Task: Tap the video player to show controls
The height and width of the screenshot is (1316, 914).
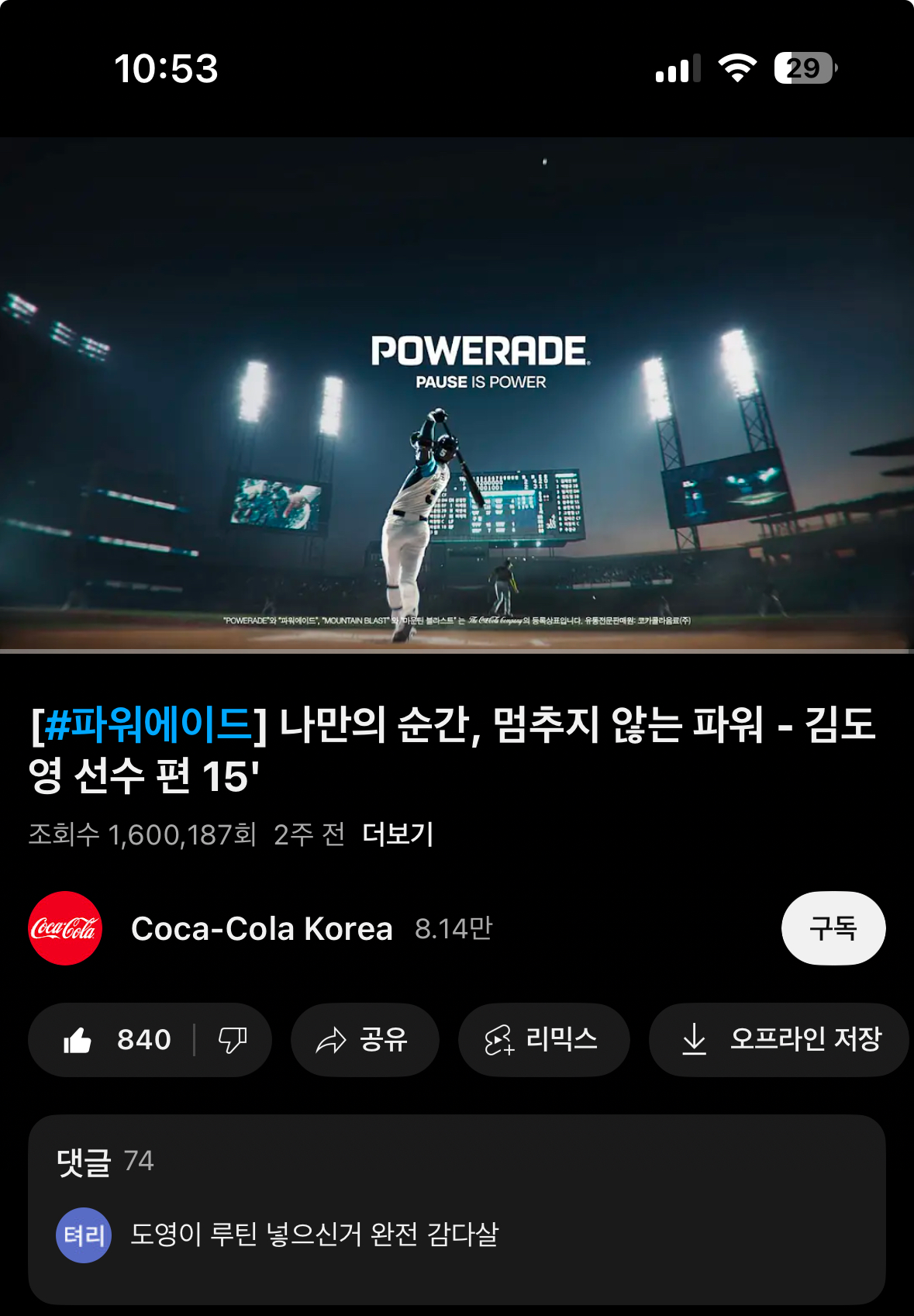Action: pos(457,394)
